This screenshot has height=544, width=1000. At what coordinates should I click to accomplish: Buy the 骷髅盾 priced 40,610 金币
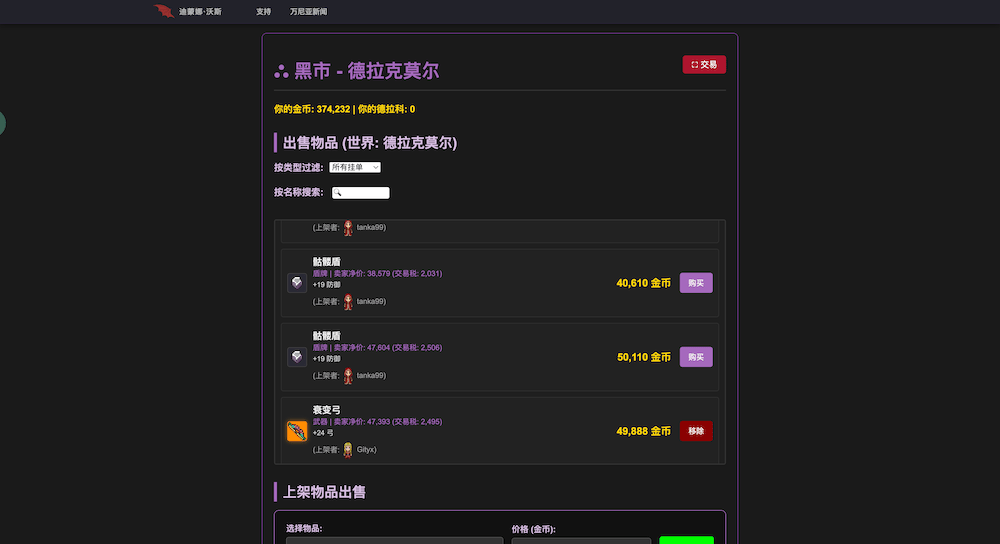[x=696, y=283]
